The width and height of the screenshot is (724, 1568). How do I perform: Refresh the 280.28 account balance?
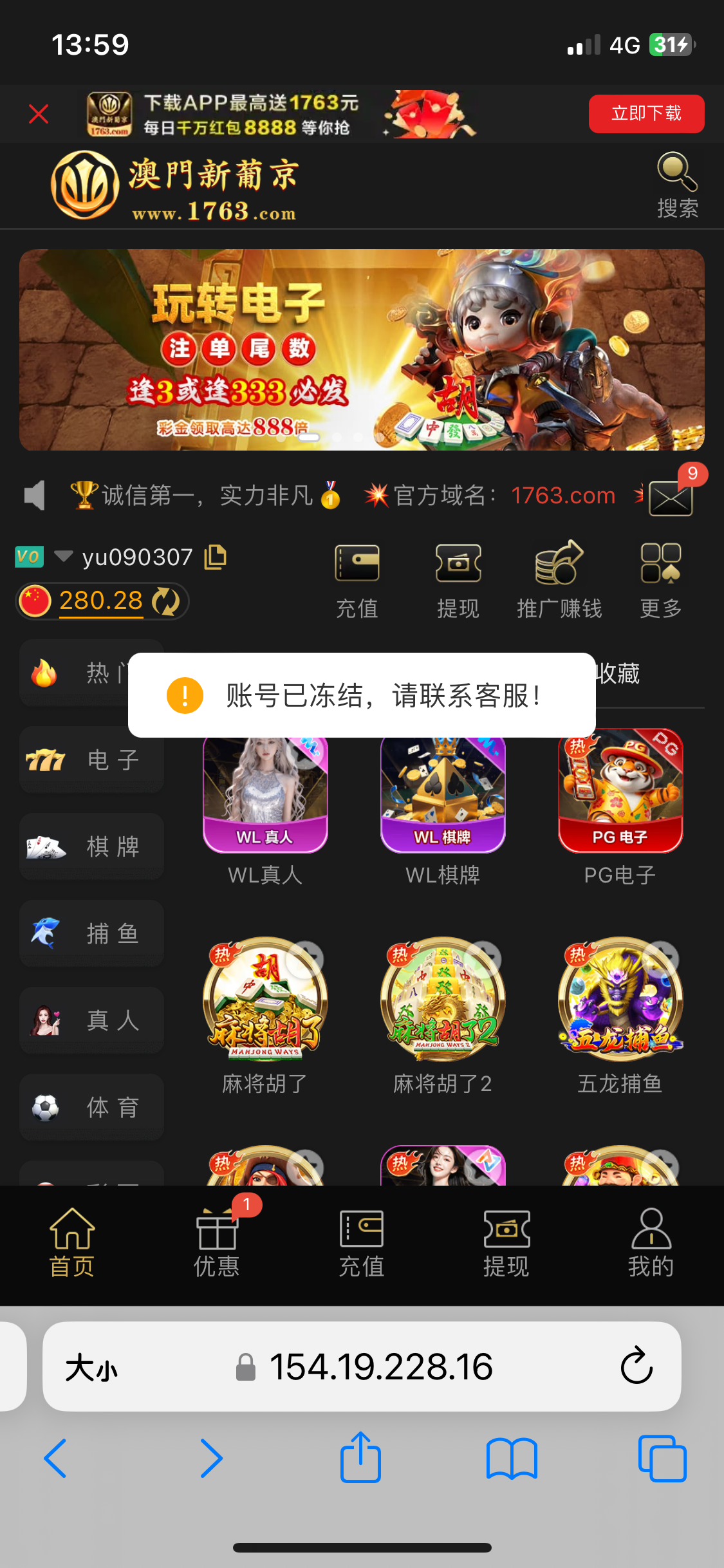pos(166,601)
